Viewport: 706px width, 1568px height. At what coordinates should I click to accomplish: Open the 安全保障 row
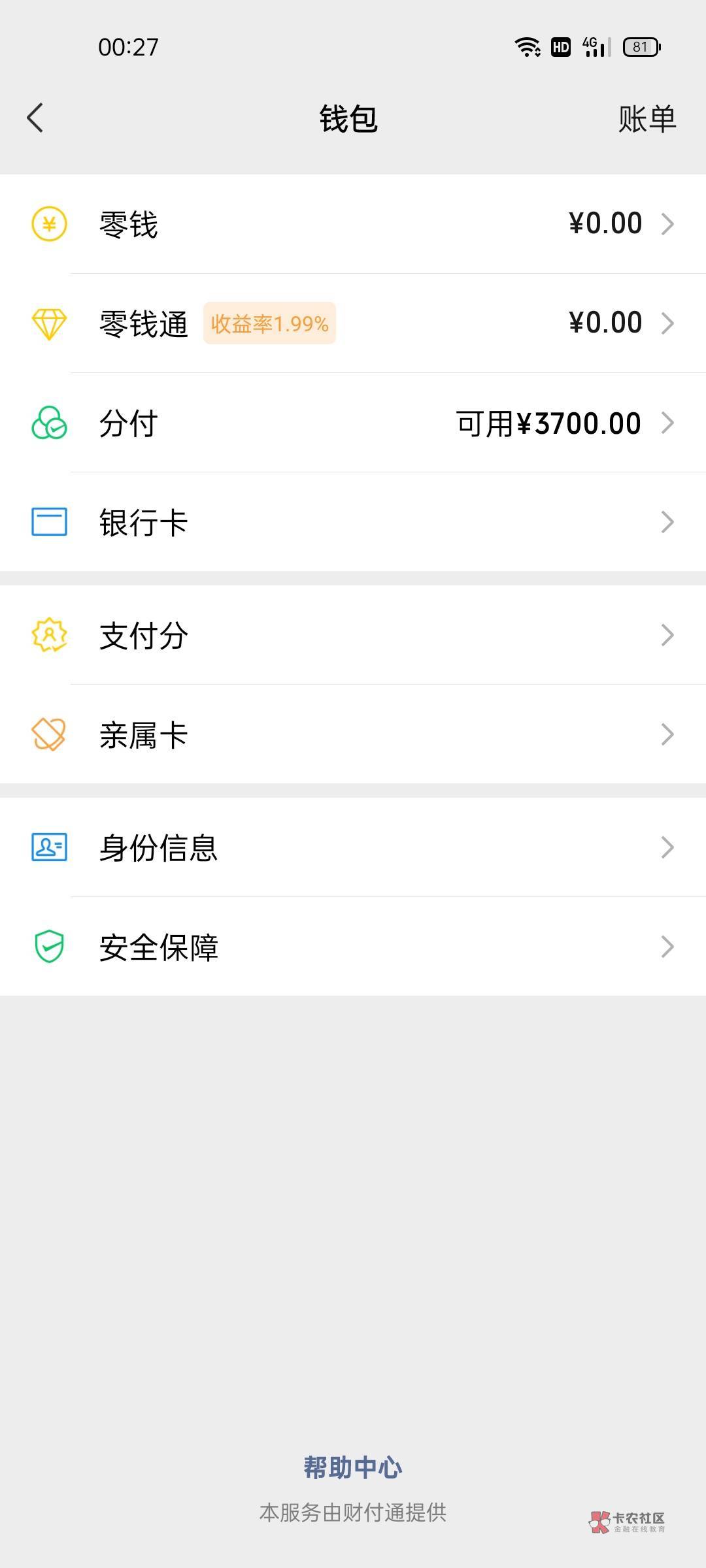coord(353,947)
